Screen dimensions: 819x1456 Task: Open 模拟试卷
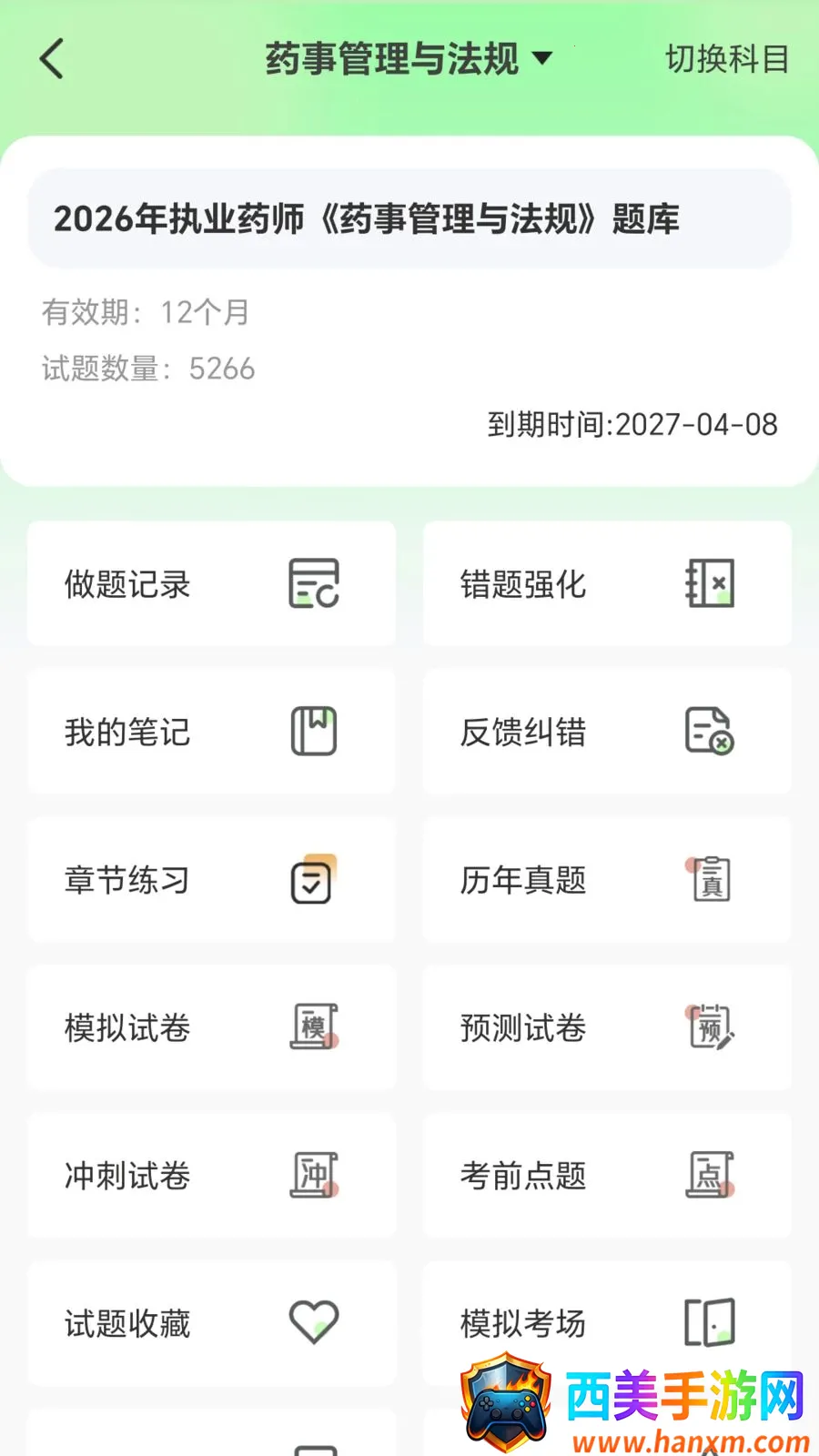click(211, 1027)
